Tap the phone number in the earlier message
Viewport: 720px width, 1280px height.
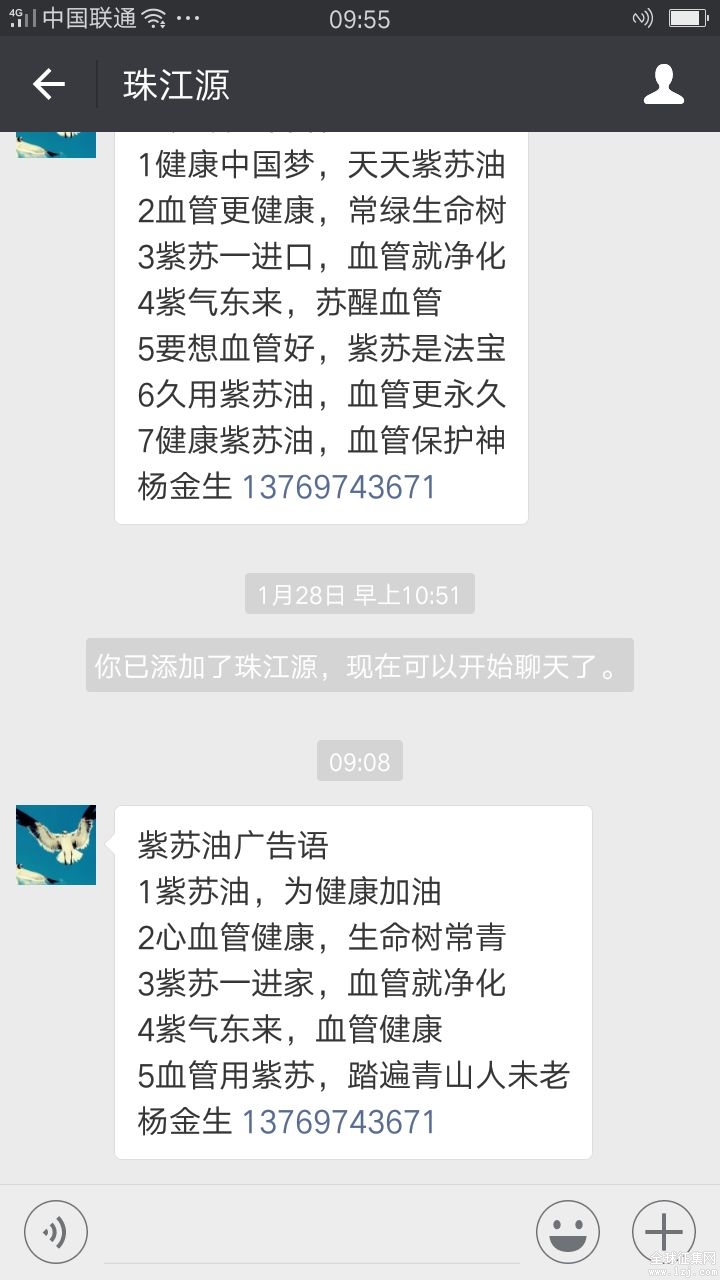(339, 487)
